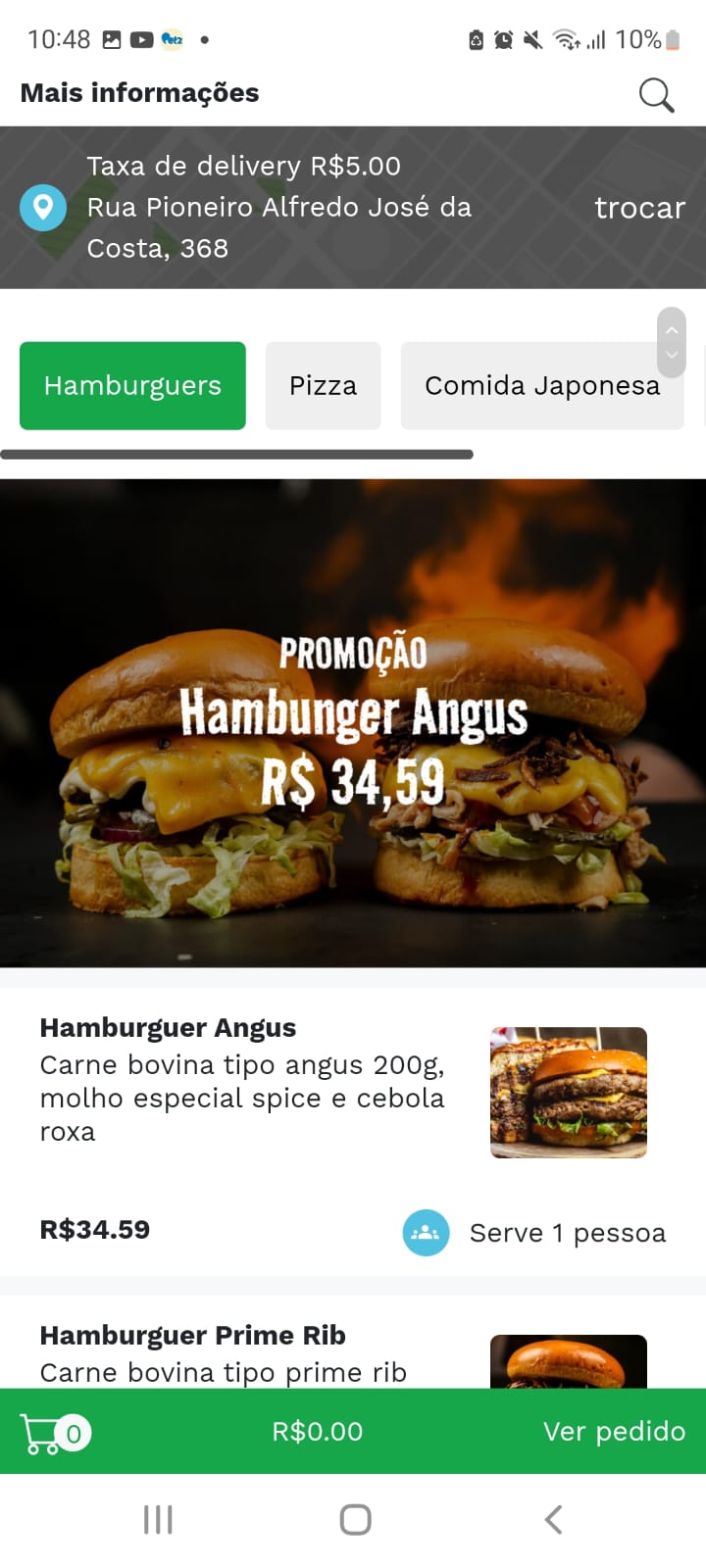Tap 'trocar' to change delivery address

click(x=638, y=208)
